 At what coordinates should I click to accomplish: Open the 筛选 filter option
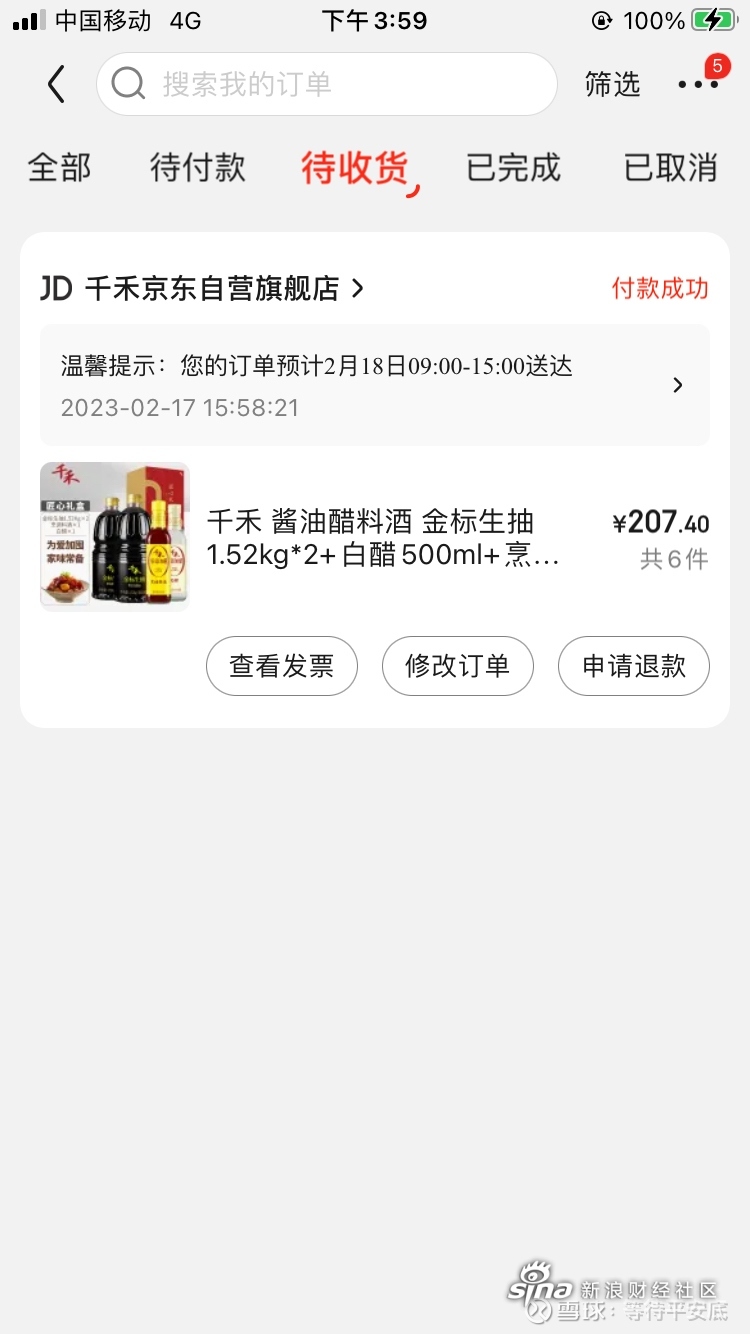pyautogui.click(x=612, y=84)
